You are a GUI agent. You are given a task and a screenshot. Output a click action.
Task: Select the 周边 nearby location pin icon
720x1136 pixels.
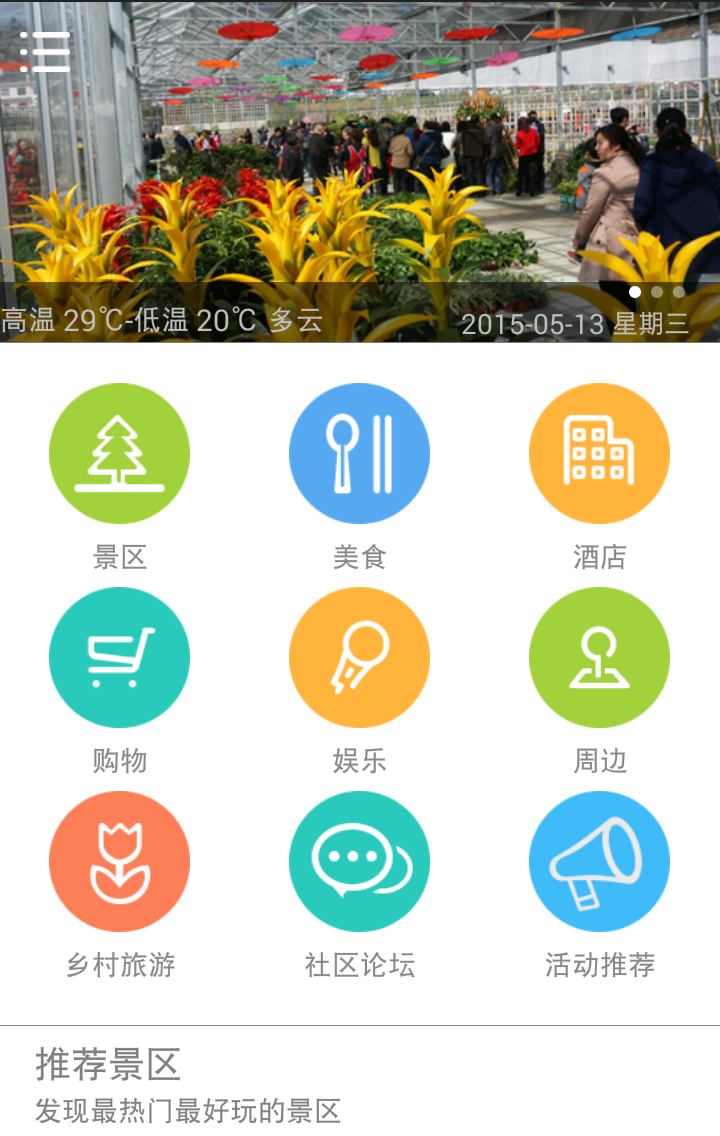point(599,657)
